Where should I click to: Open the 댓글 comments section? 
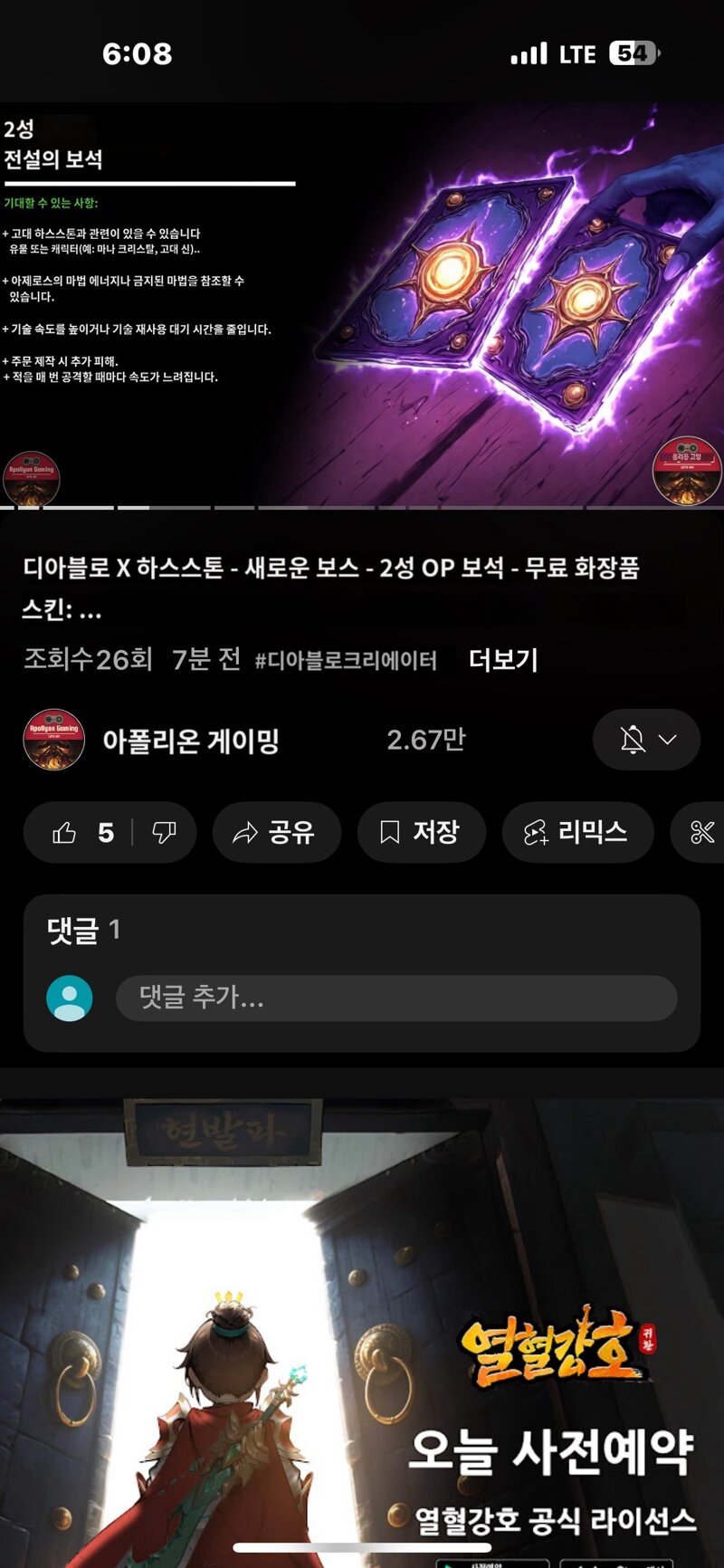[x=83, y=930]
